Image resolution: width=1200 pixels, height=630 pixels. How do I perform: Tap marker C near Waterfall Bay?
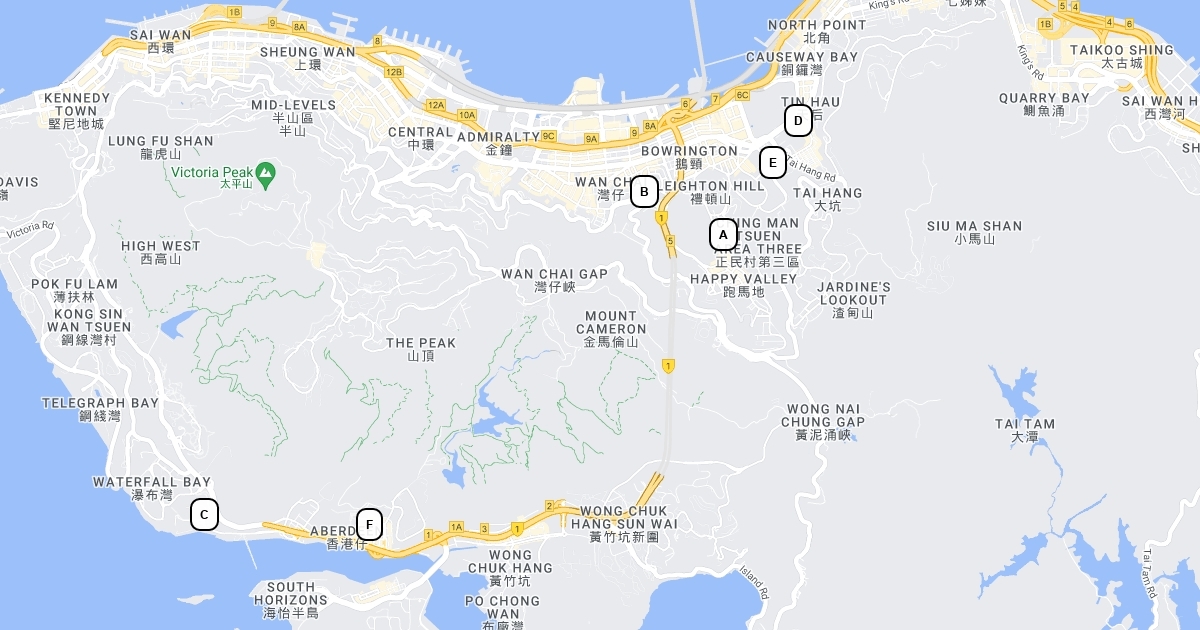[x=204, y=515]
